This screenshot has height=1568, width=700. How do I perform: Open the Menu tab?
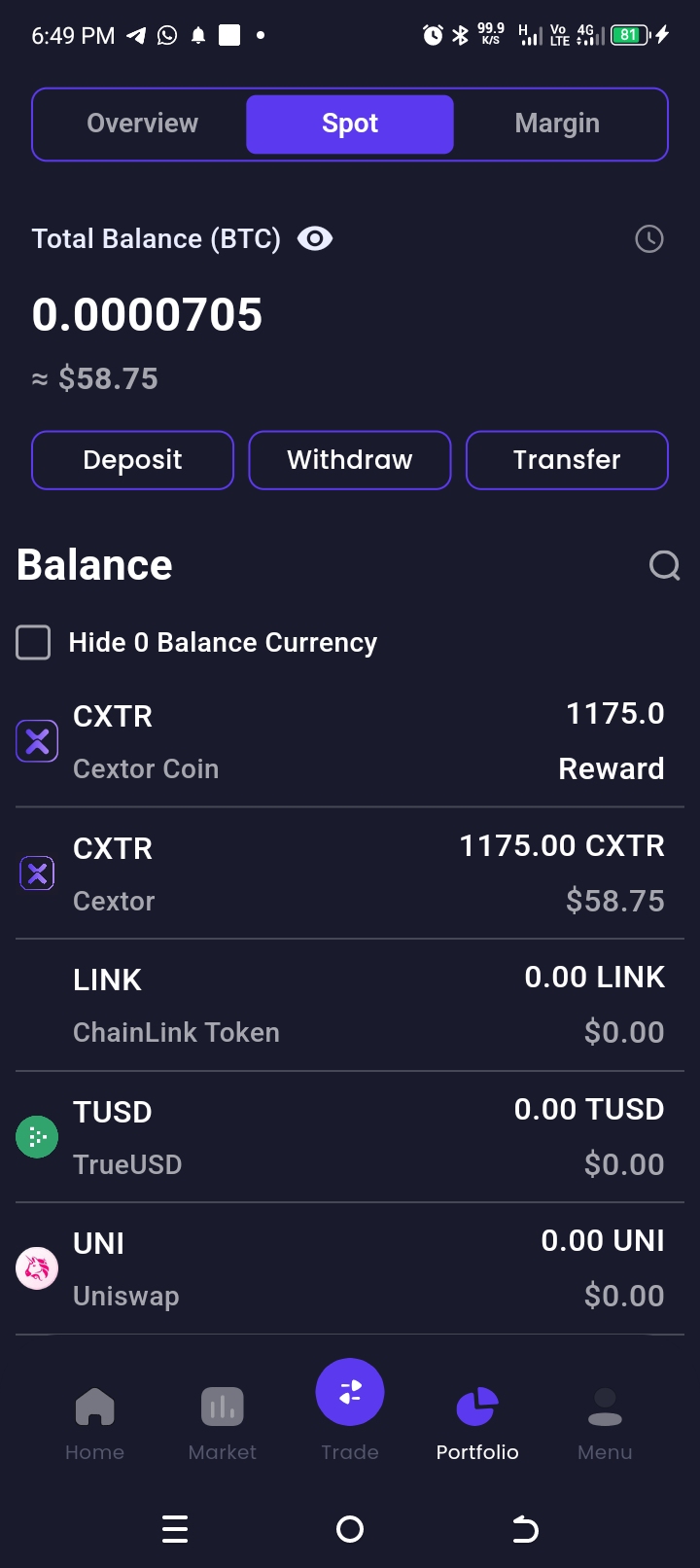605,1421
